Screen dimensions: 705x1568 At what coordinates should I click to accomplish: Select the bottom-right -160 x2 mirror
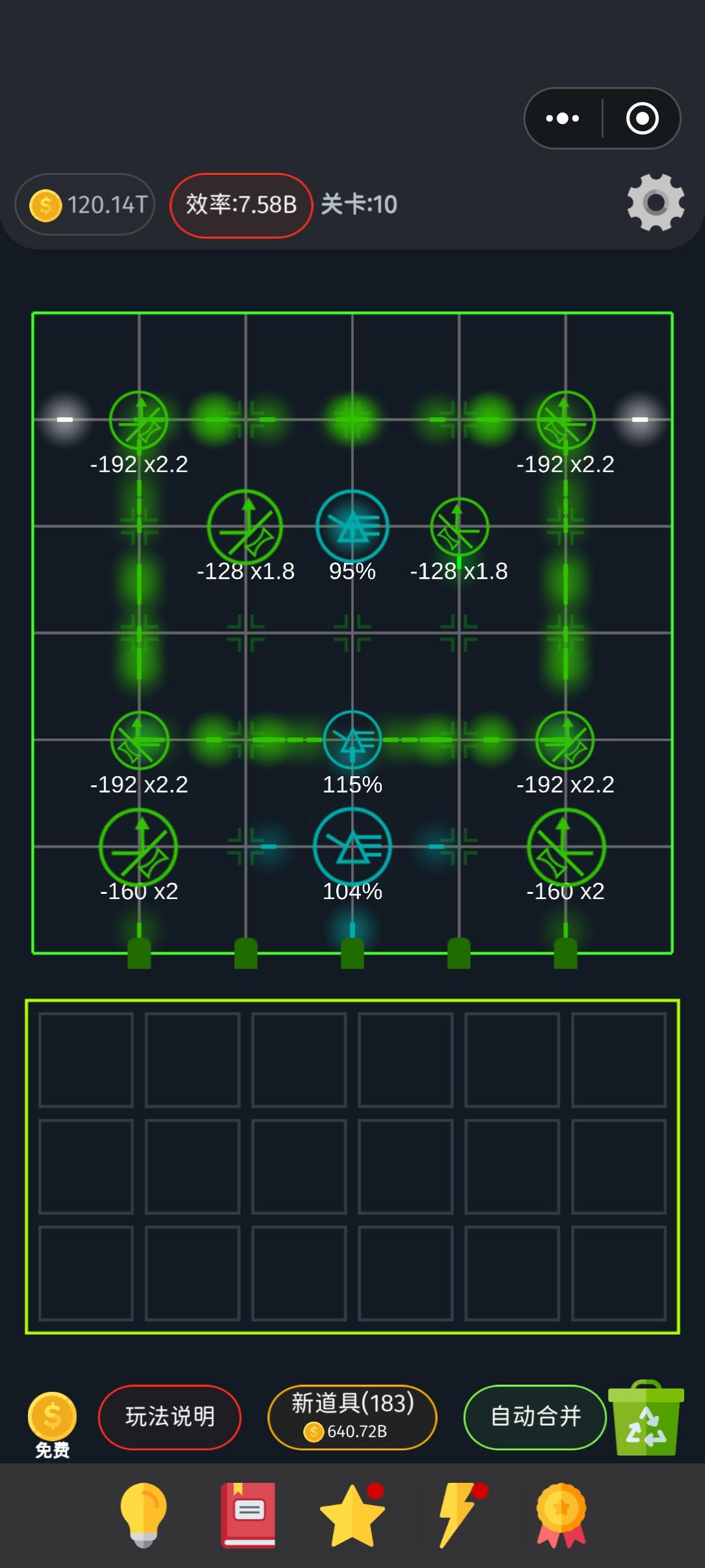point(565,847)
